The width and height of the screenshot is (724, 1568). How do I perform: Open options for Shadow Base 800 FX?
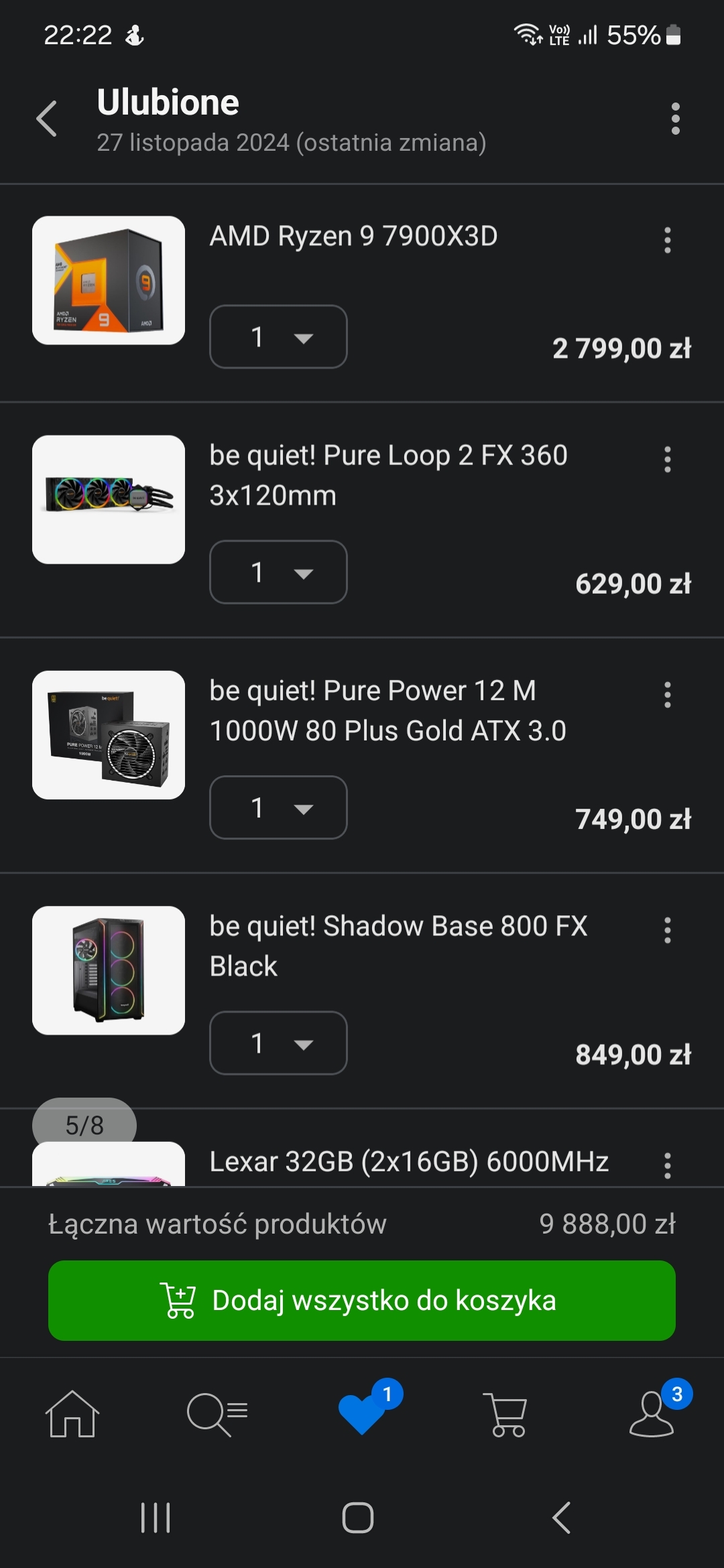point(667,930)
